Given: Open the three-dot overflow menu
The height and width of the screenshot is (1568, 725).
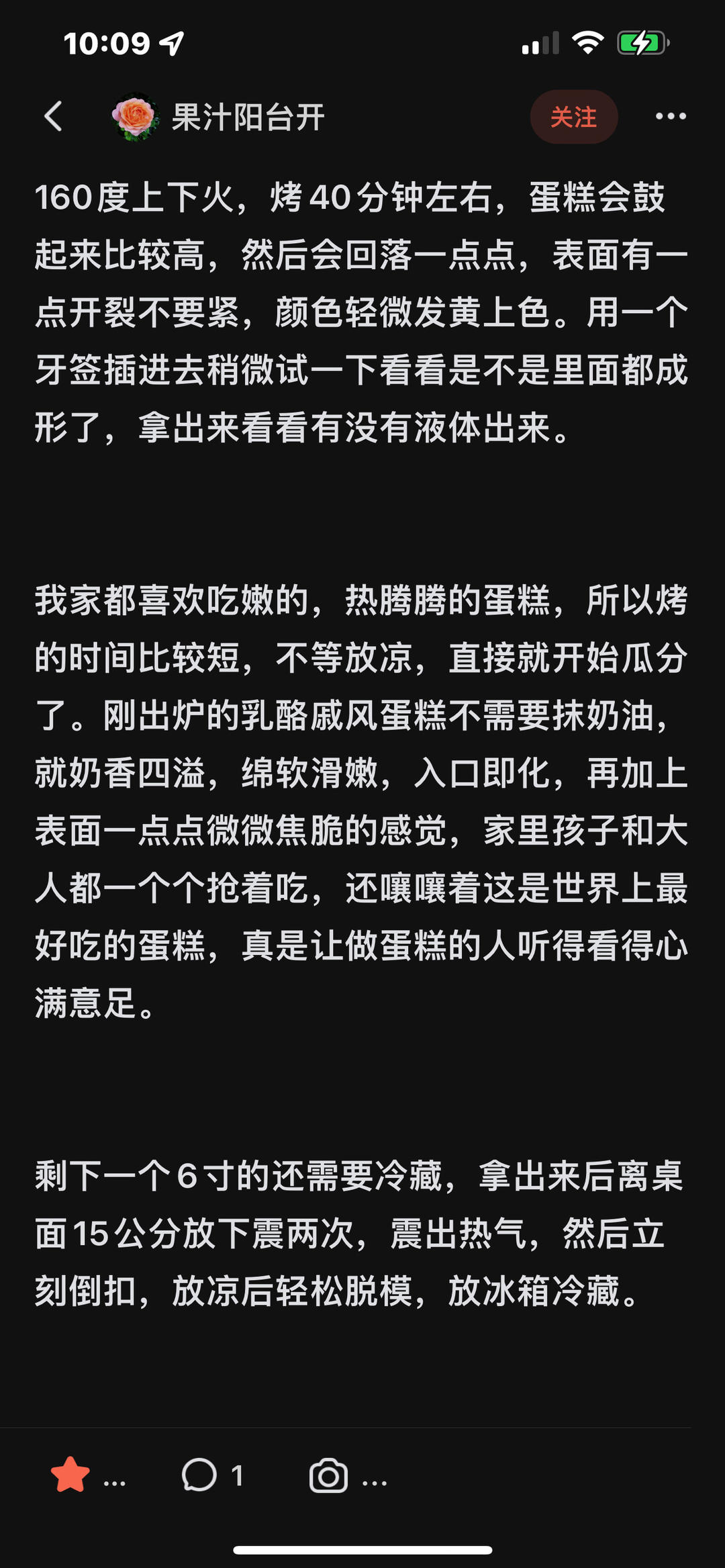Looking at the screenshot, I should pos(671,117).
